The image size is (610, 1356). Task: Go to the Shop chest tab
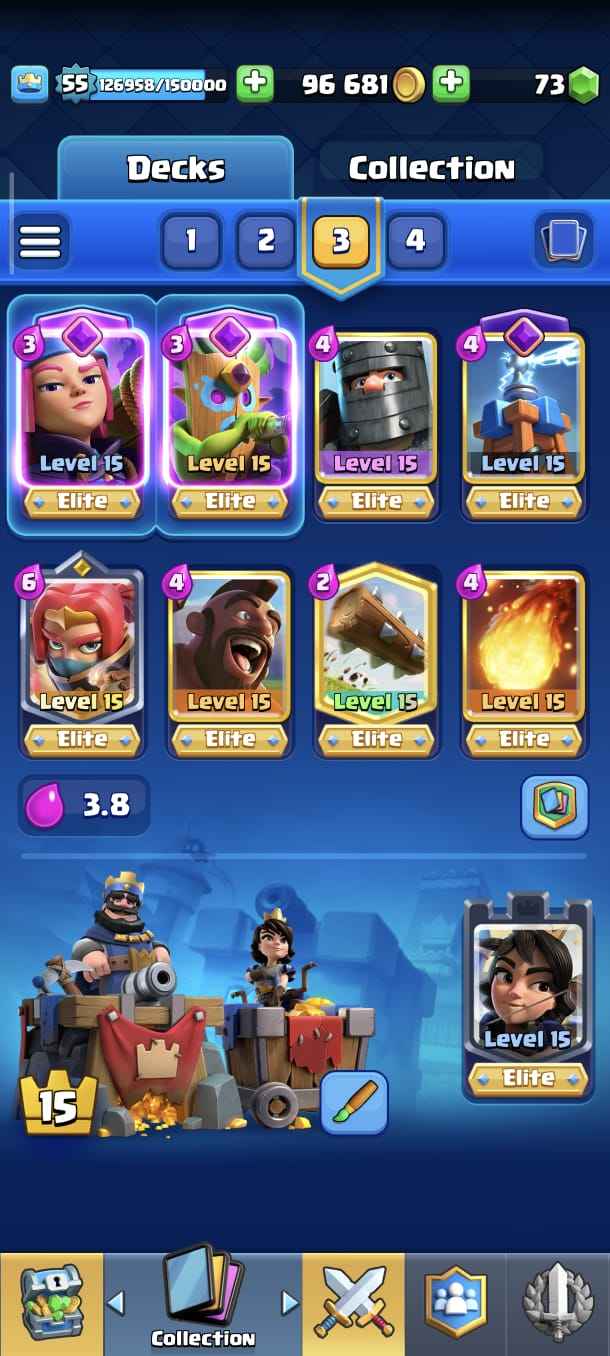(50, 1304)
